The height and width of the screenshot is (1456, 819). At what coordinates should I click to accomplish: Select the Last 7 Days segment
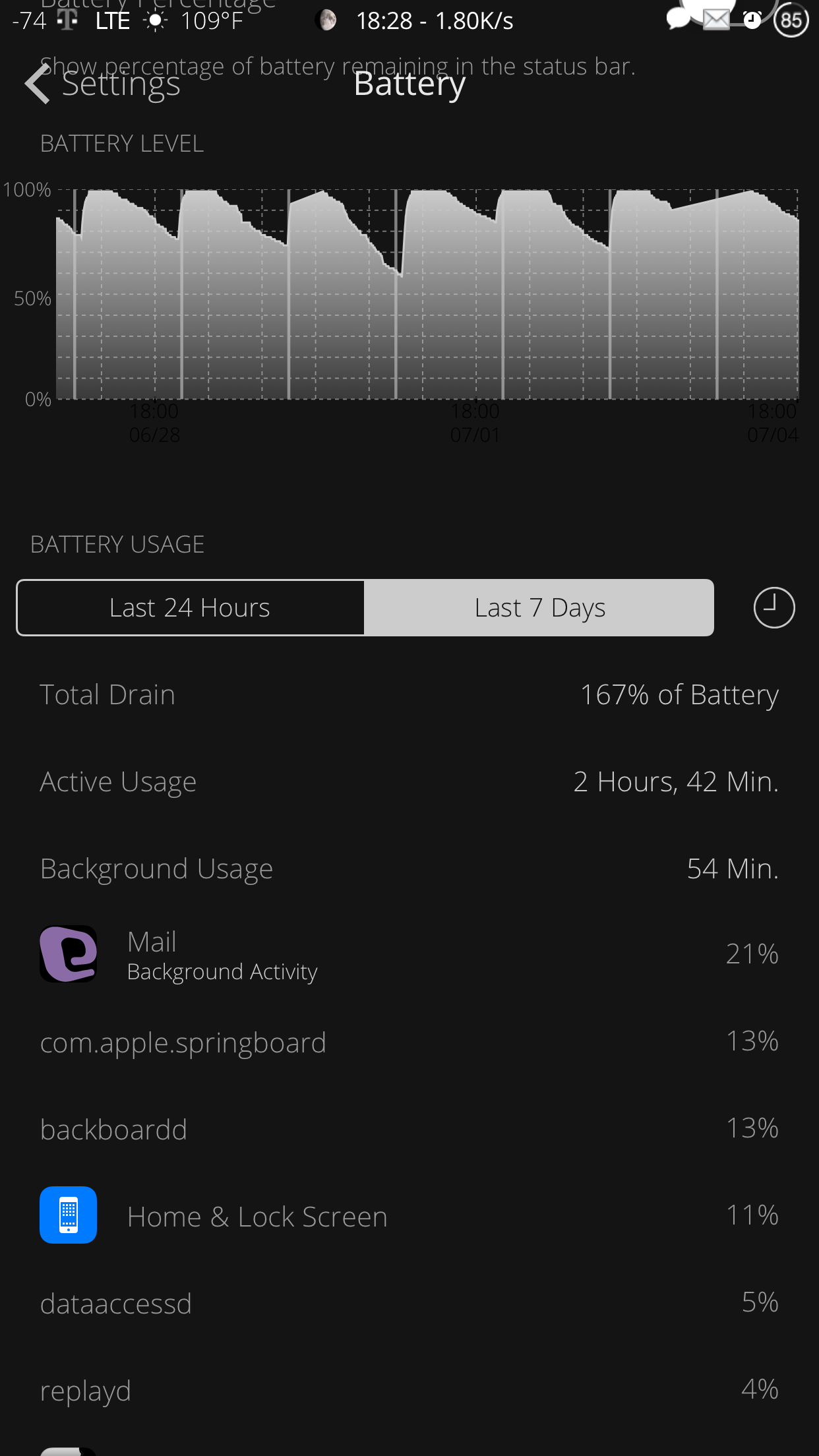click(539, 607)
